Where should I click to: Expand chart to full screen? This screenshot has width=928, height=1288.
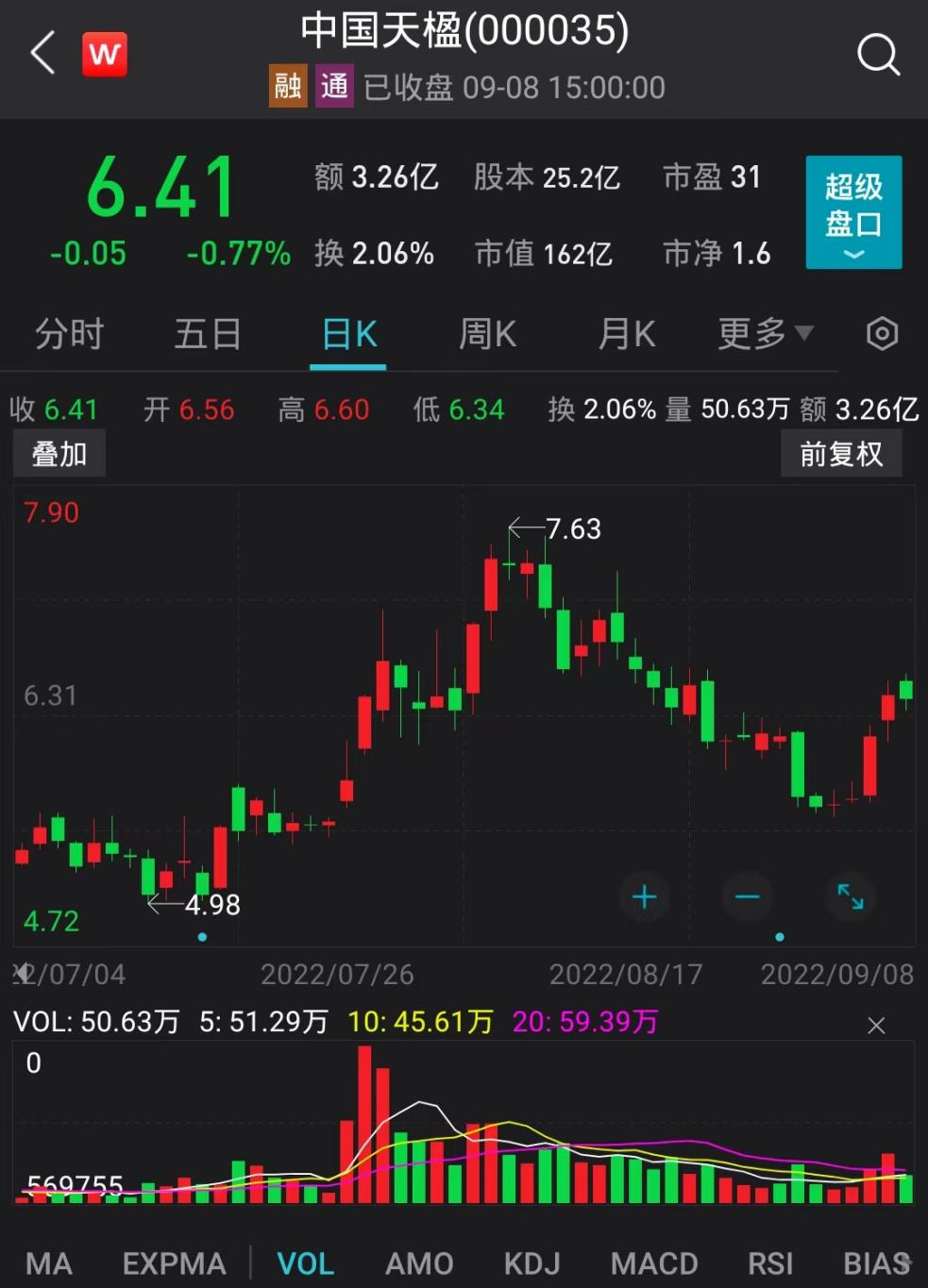point(850,896)
